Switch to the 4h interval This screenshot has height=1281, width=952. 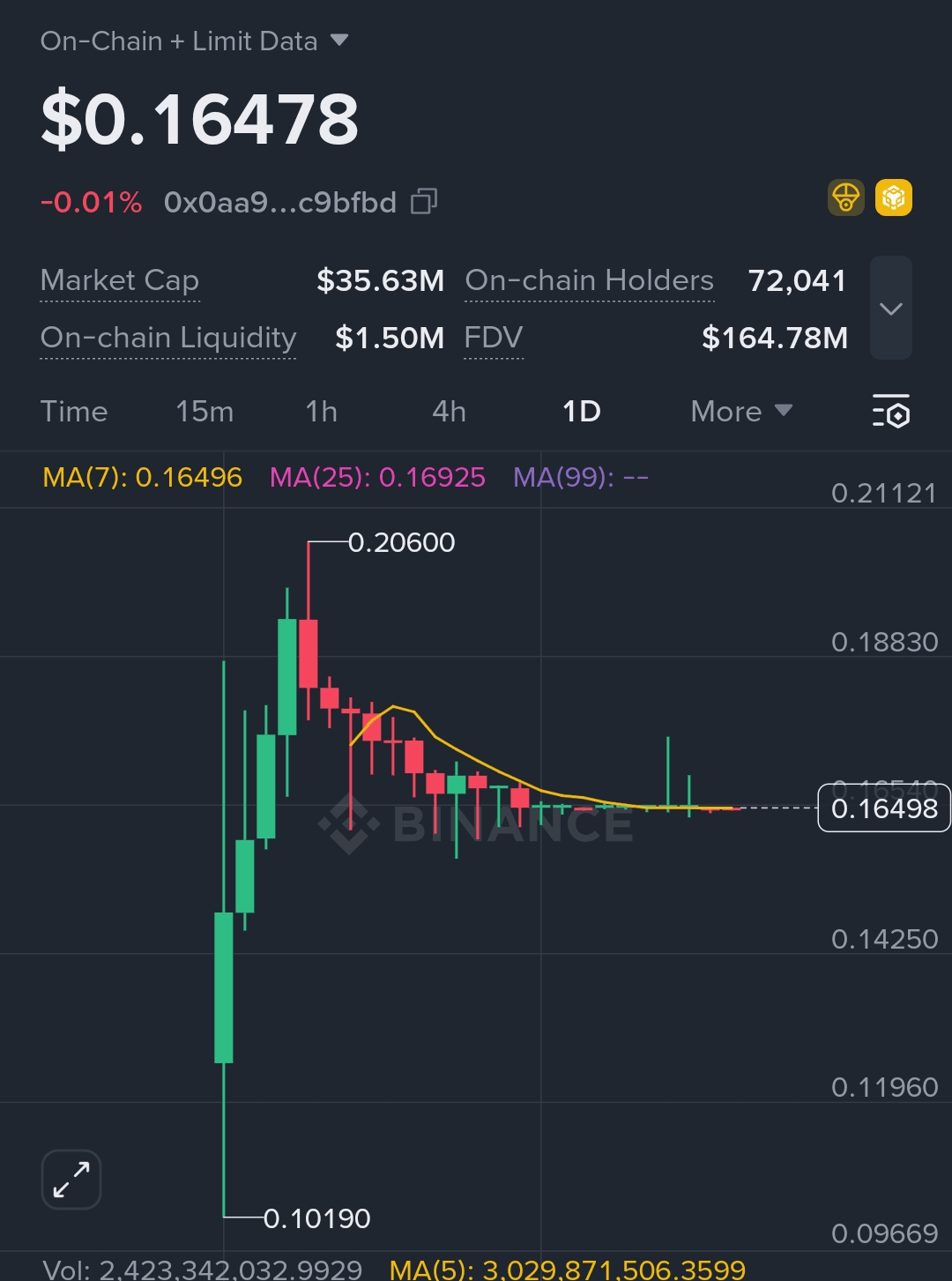tap(449, 412)
